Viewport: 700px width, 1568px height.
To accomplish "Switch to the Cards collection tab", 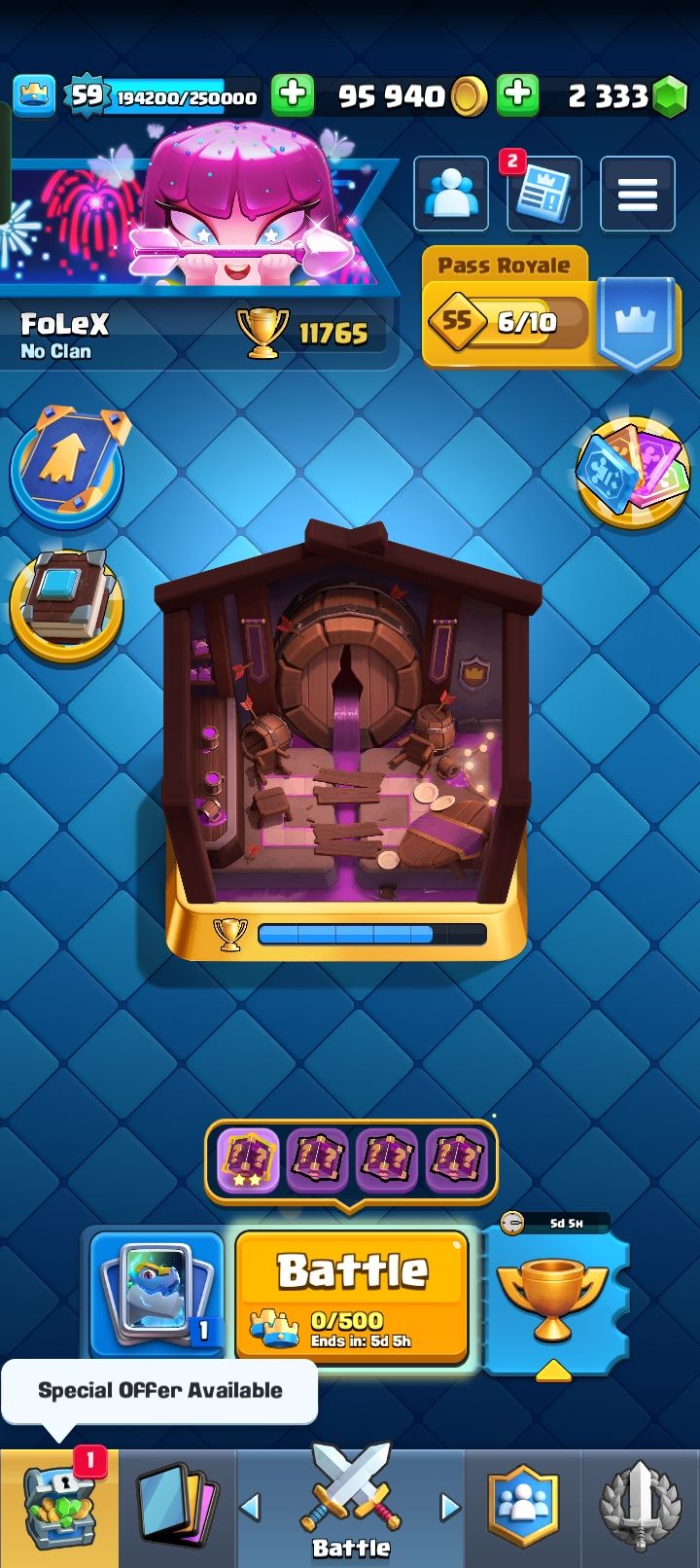I will (177, 1508).
